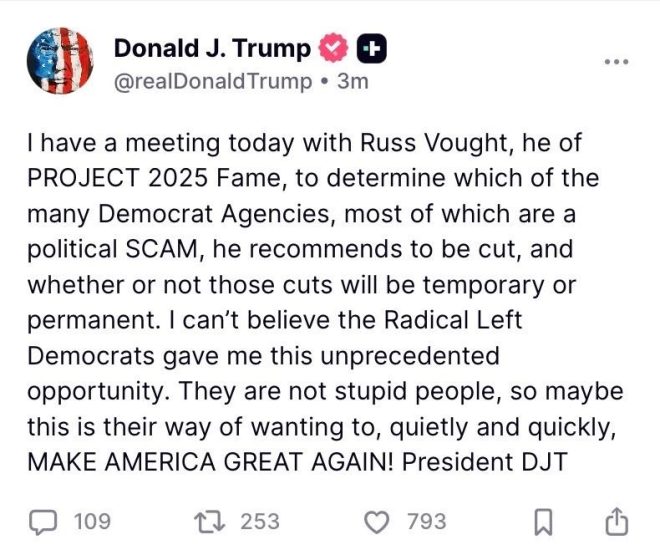Image resolution: width=660 pixels, height=555 pixels.
Task: Bookmark this post
Action: click(x=543, y=521)
